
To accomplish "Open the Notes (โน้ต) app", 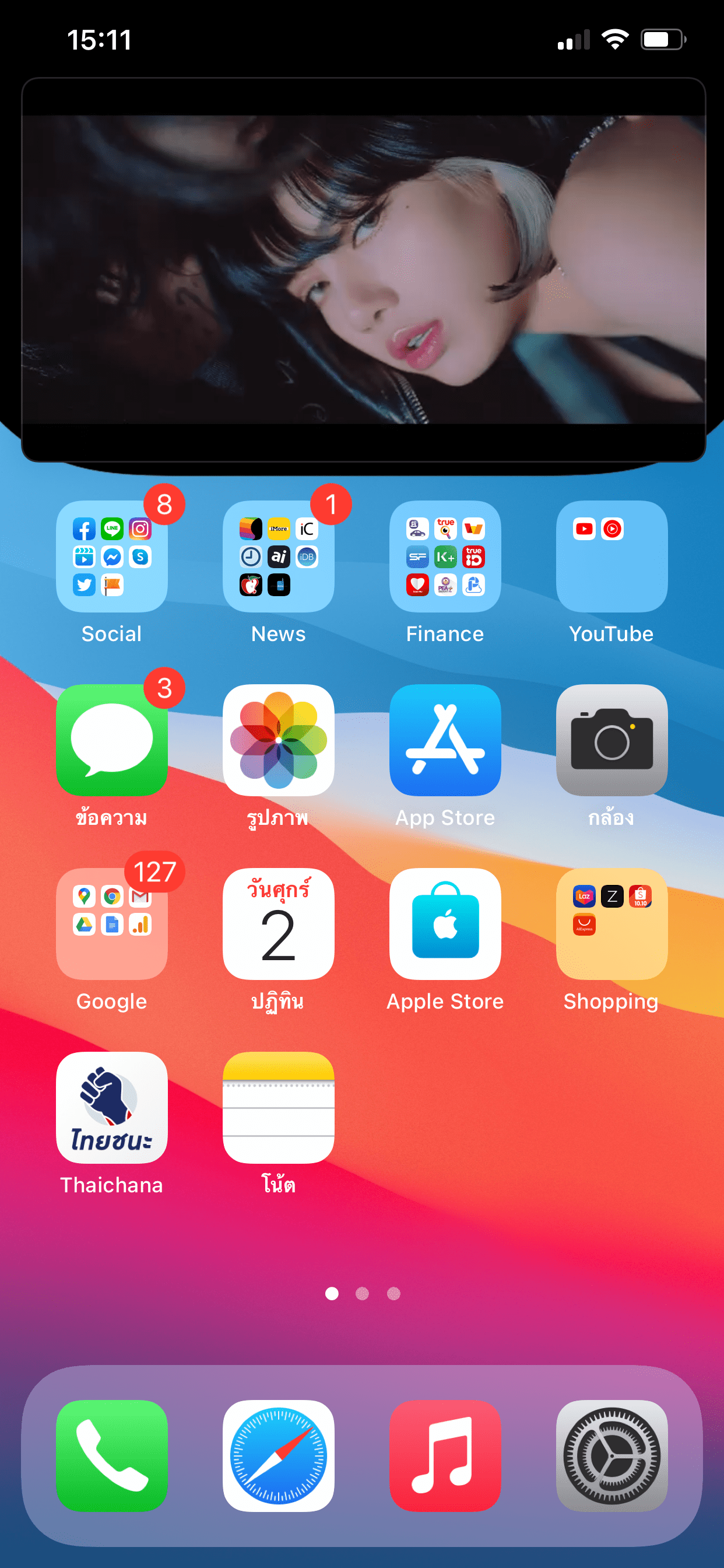I will tap(278, 1108).
